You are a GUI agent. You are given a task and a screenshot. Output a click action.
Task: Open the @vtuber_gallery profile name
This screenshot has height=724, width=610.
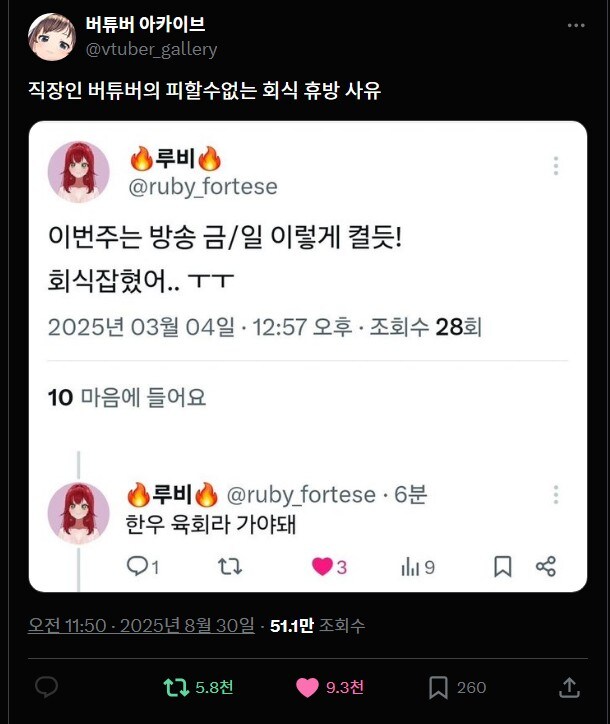[150, 49]
